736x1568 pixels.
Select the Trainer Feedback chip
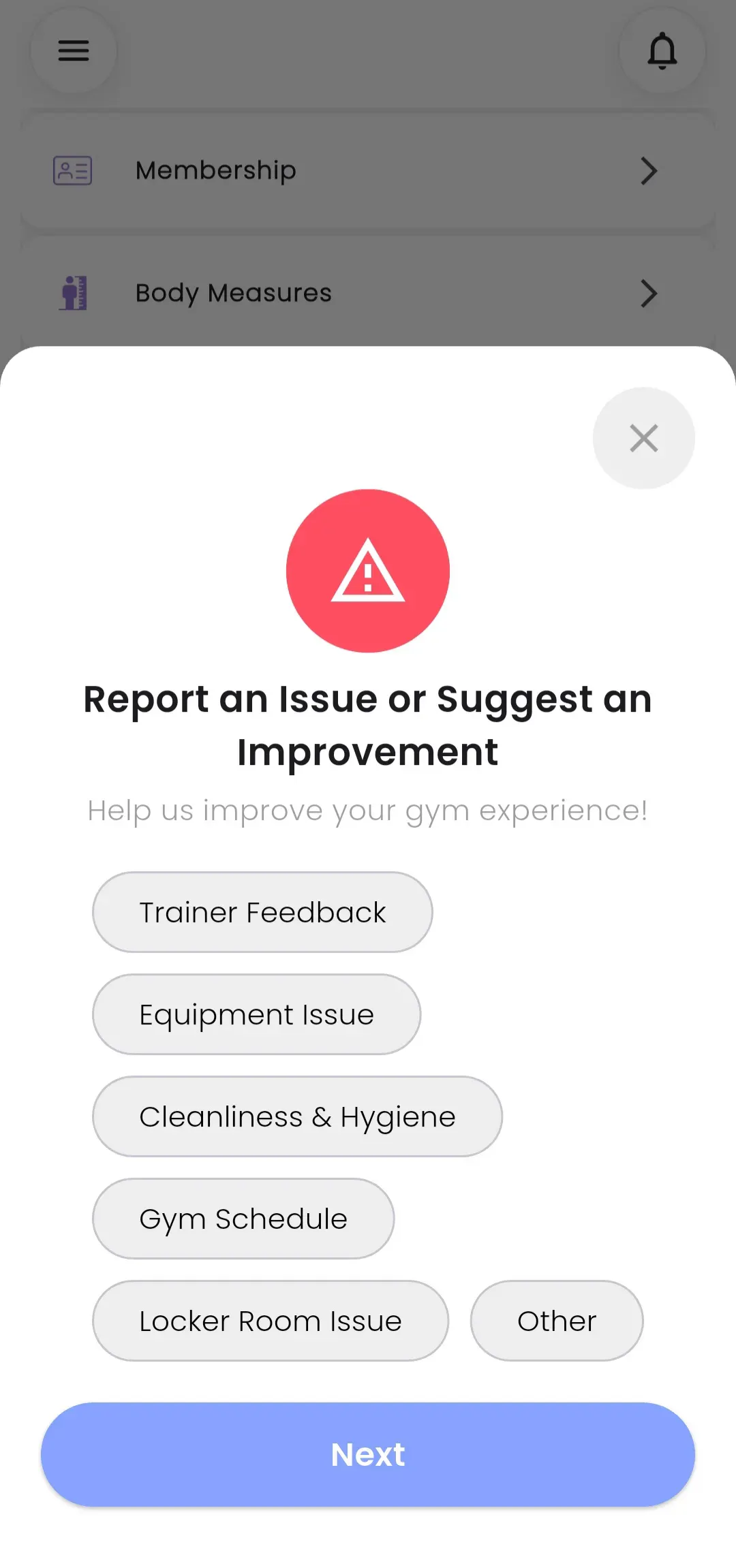coord(262,912)
